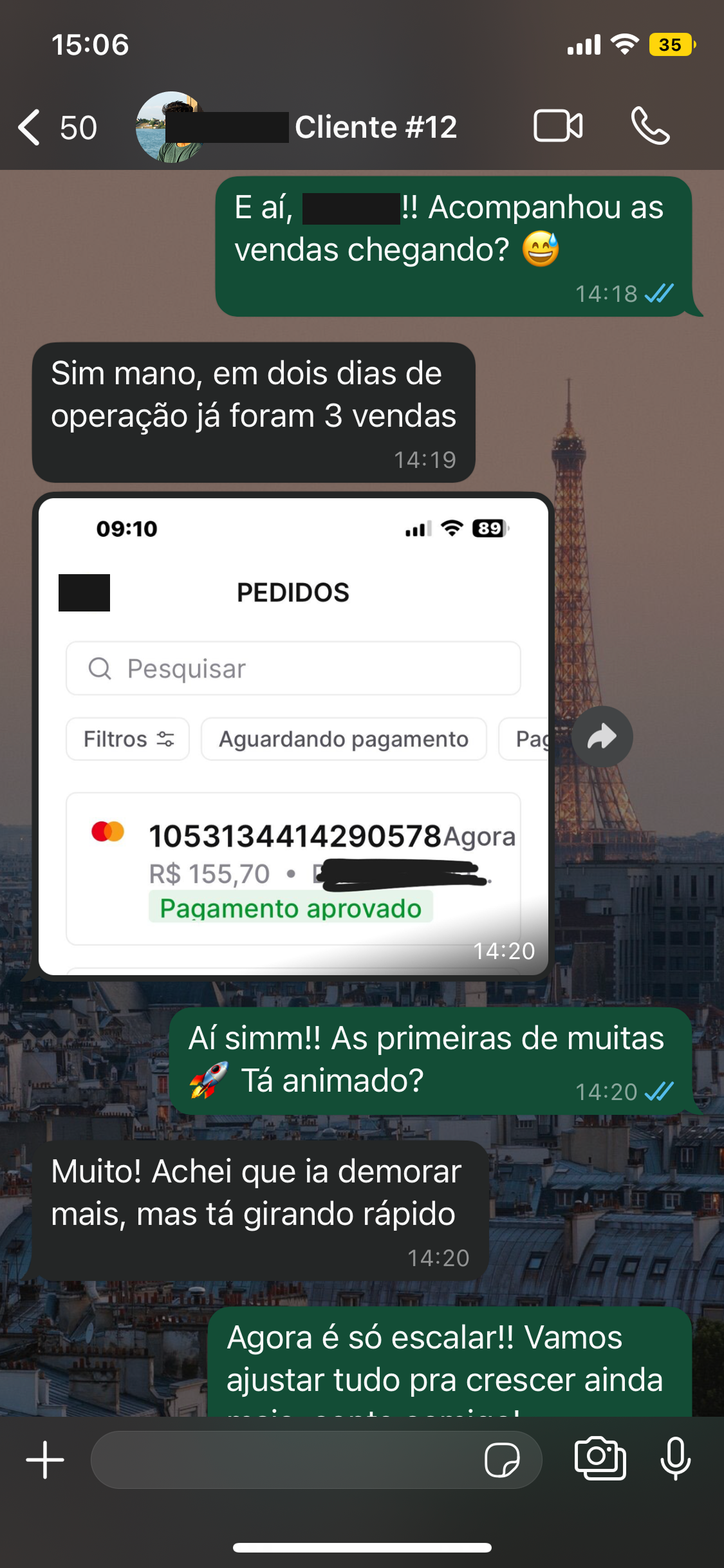Start a voice call with Cliente #12
The image size is (724, 1568).
click(x=650, y=126)
